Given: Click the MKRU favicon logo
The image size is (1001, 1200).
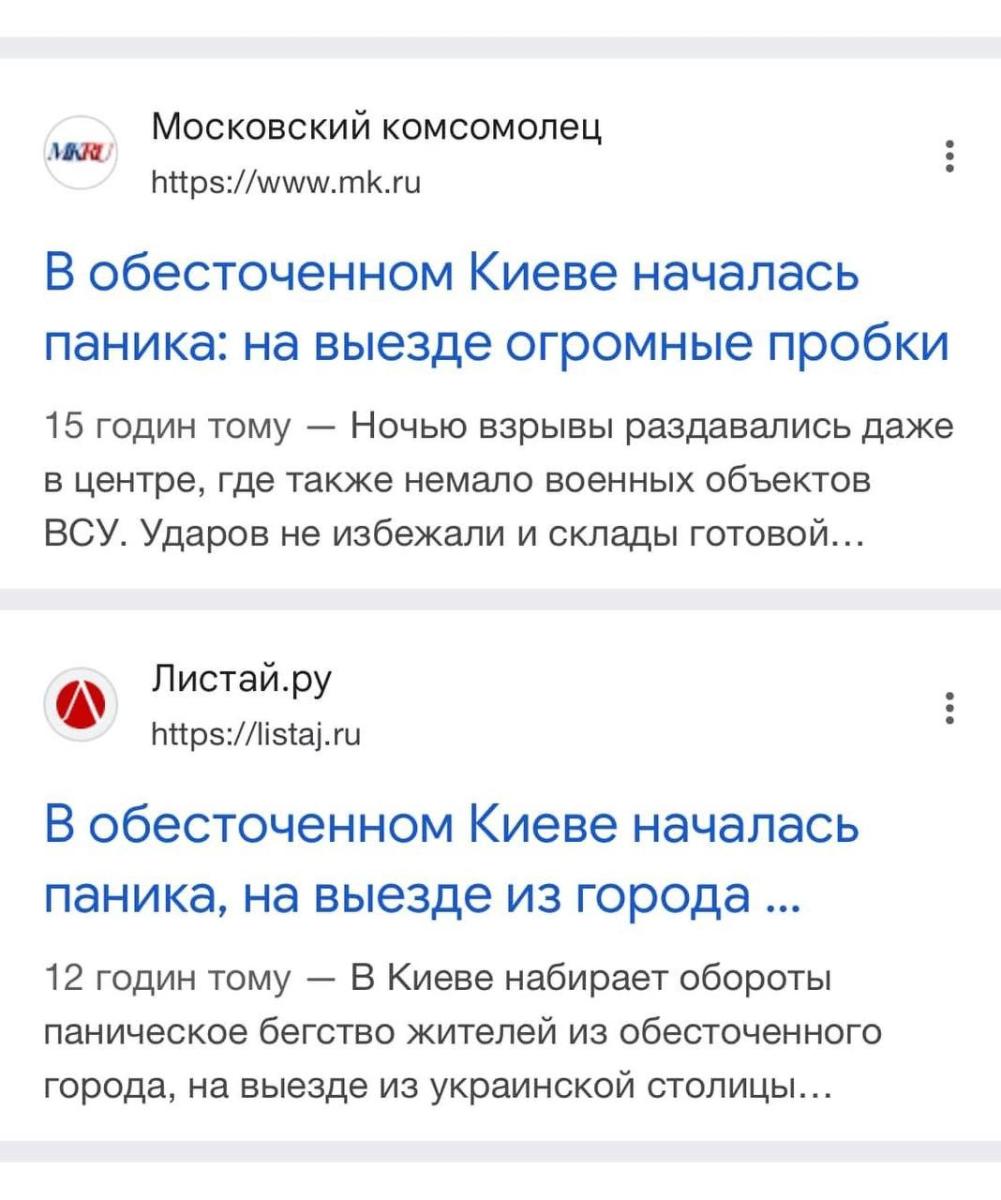Looking at the screenshot, I should [78, 152].
